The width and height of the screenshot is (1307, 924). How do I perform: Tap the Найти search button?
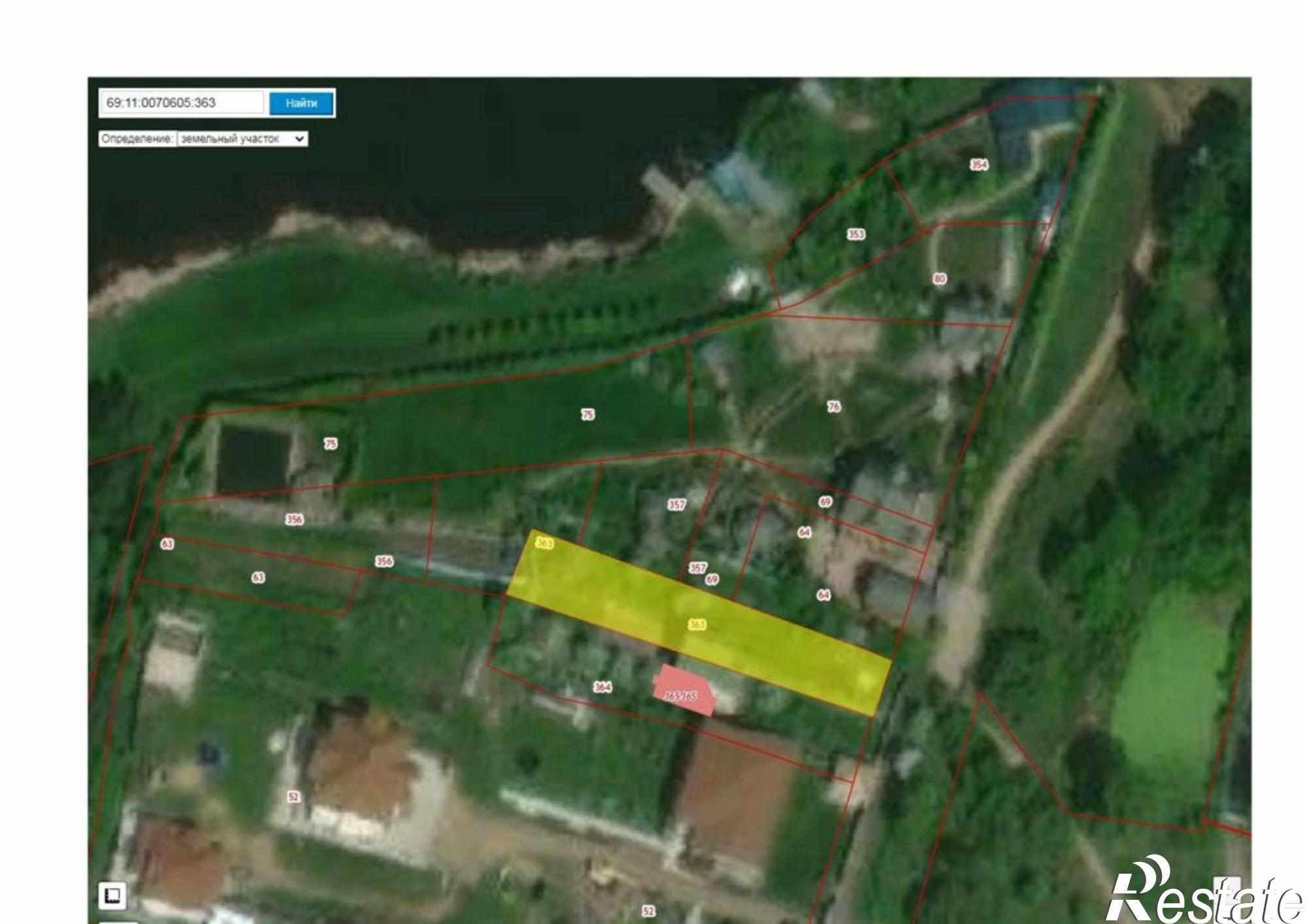pos(301,103)
